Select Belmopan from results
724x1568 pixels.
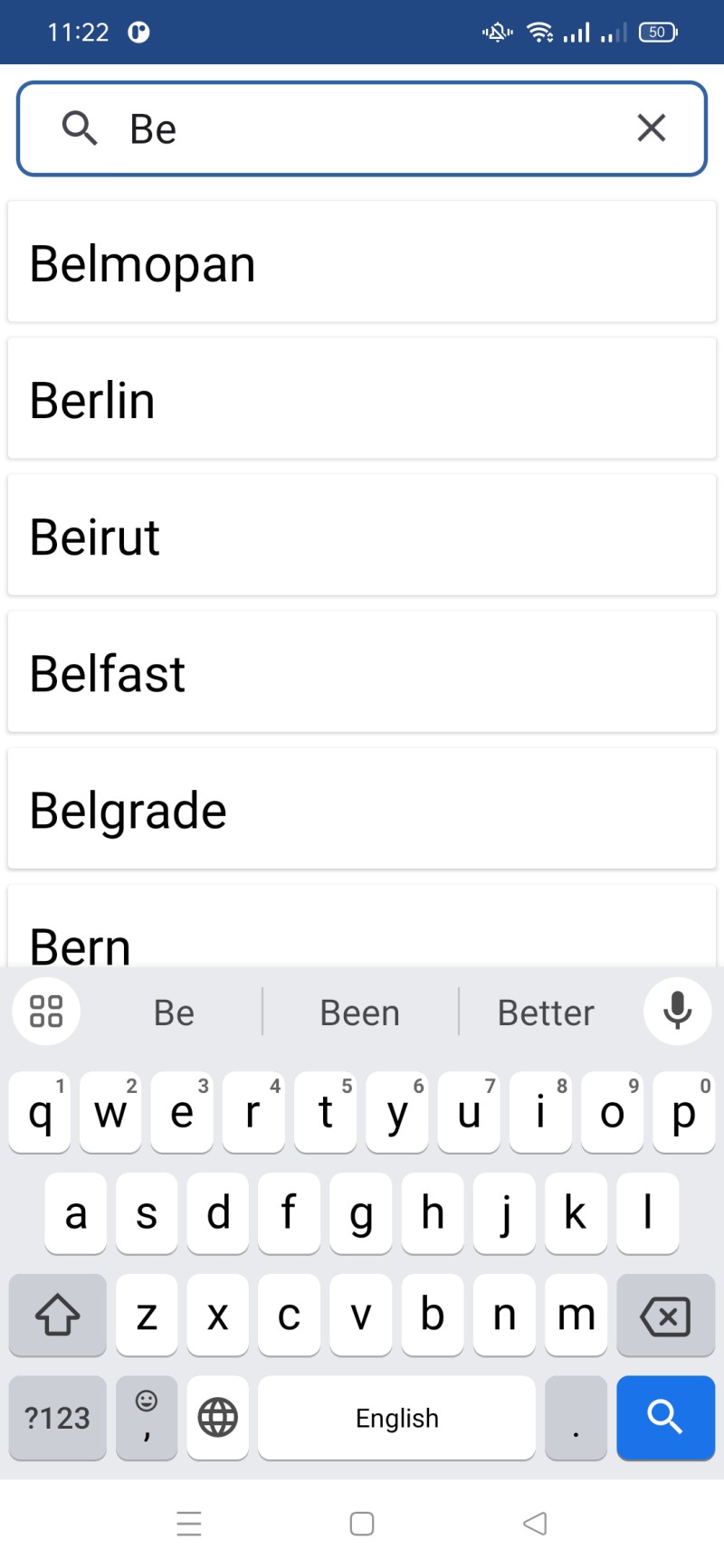click(x=362, y=262)
